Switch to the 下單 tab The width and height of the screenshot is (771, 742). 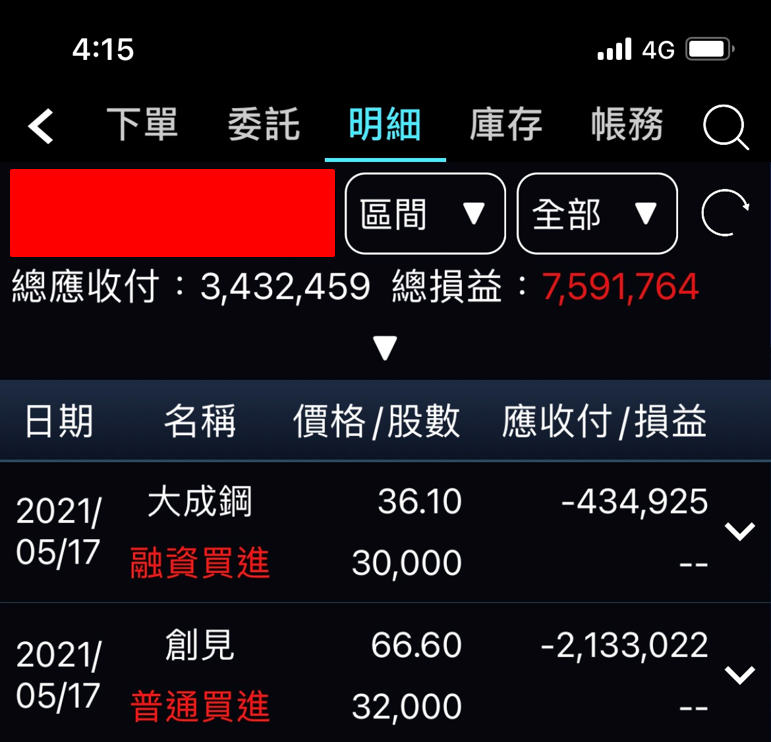click(x=142, y=124)
